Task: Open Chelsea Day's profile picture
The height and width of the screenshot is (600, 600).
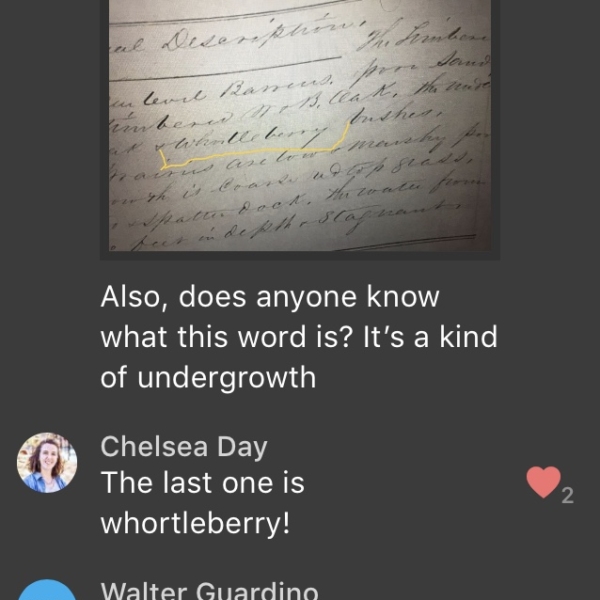Action: click(47, 463)
